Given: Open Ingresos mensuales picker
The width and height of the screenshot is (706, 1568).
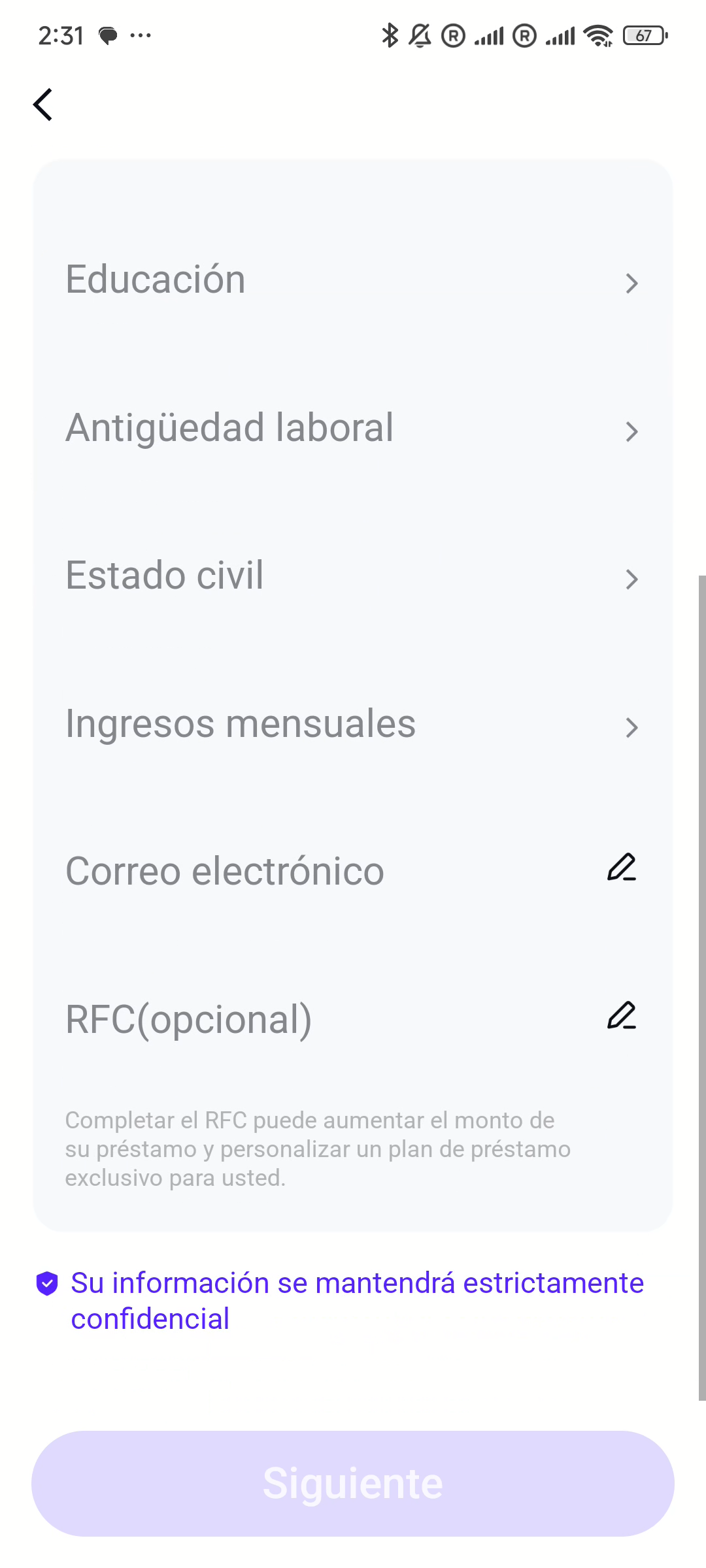Looking at the screenshot, I should coord(353,725).
